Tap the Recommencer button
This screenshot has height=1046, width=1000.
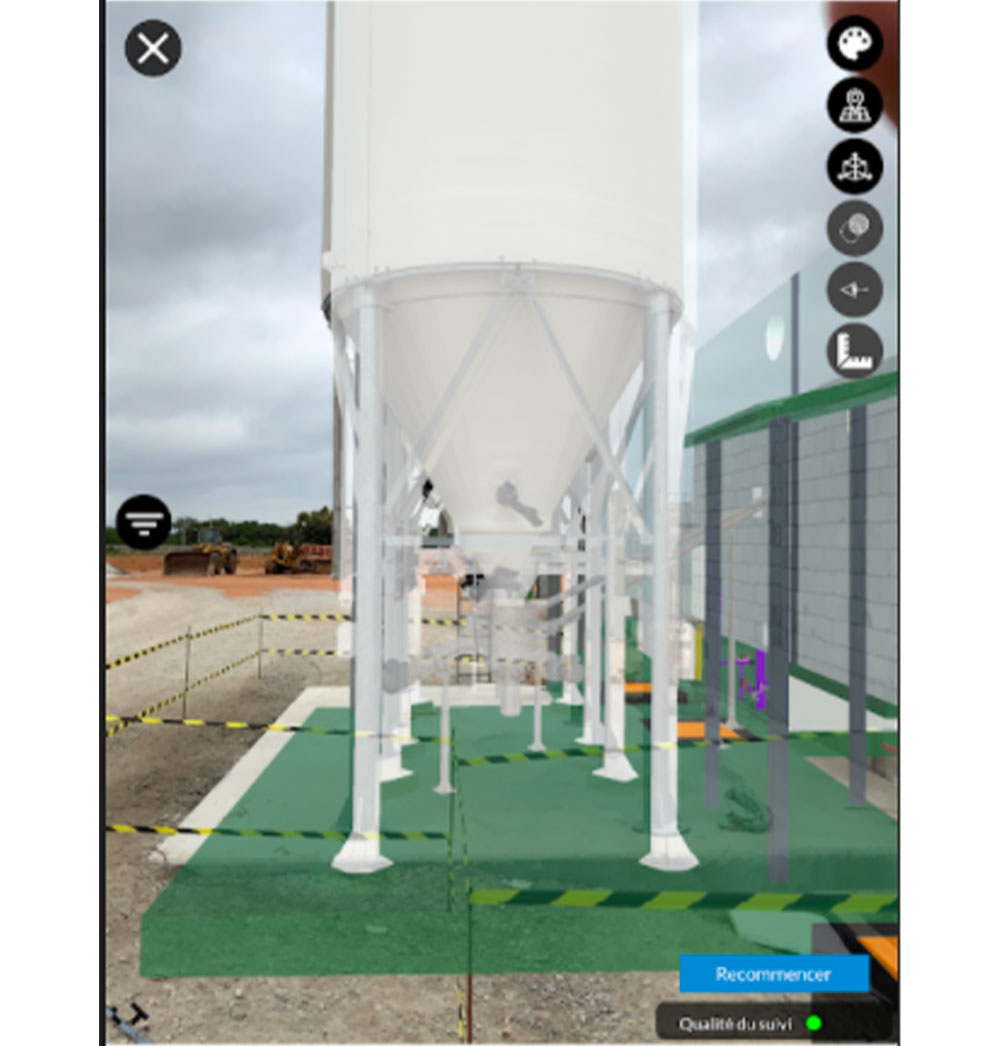click(774, 974)
